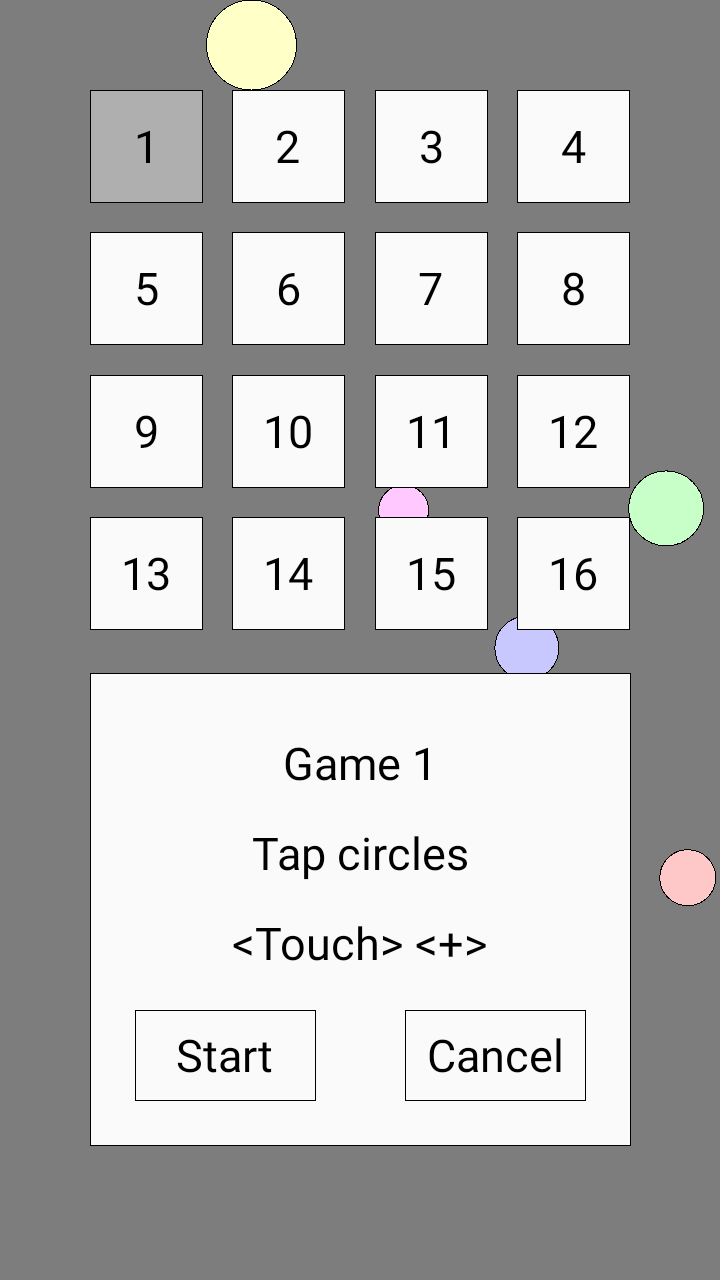The image size is (720, 1280).
Task: Choose game tile 14
Action: tap(288, 573)
